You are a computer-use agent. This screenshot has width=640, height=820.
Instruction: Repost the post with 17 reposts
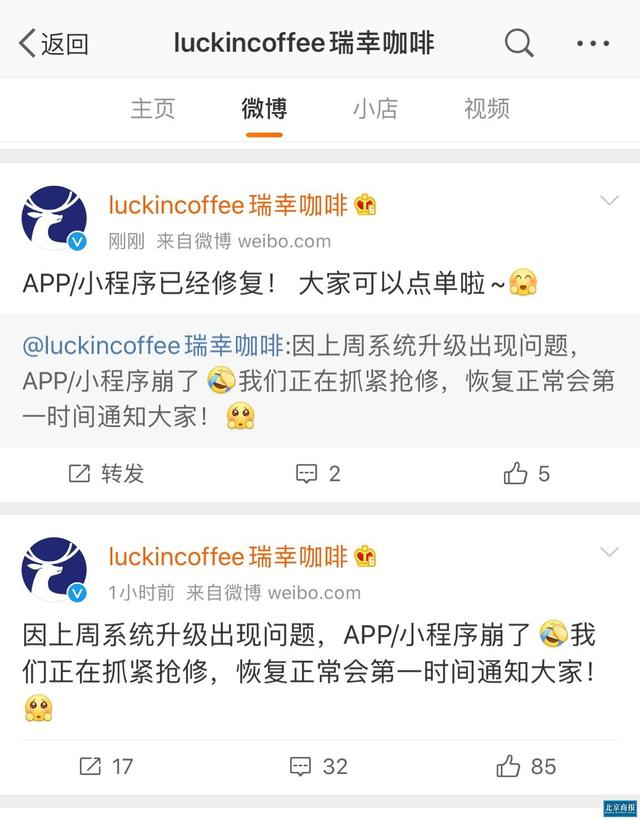[106, 766]
